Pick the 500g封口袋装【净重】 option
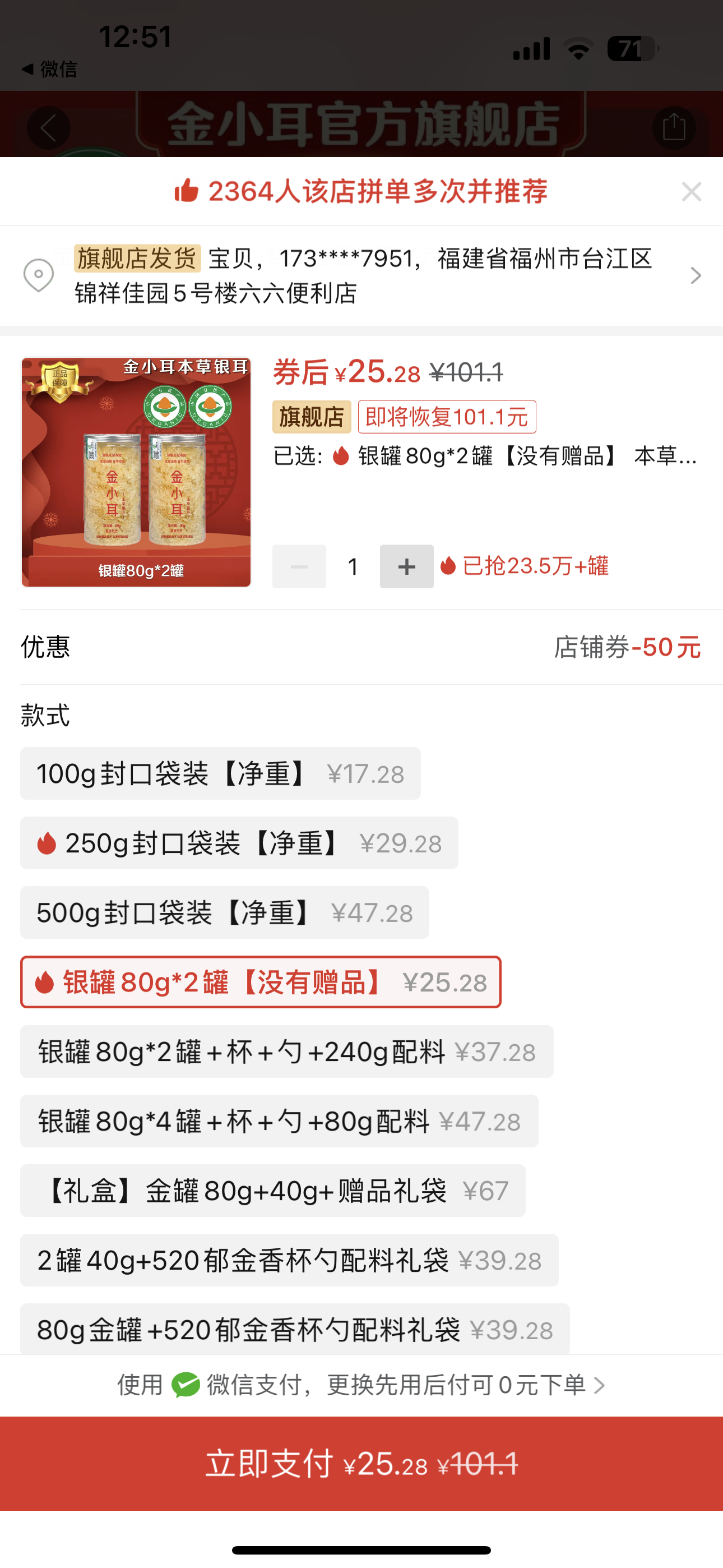 [x=225, y=912]
